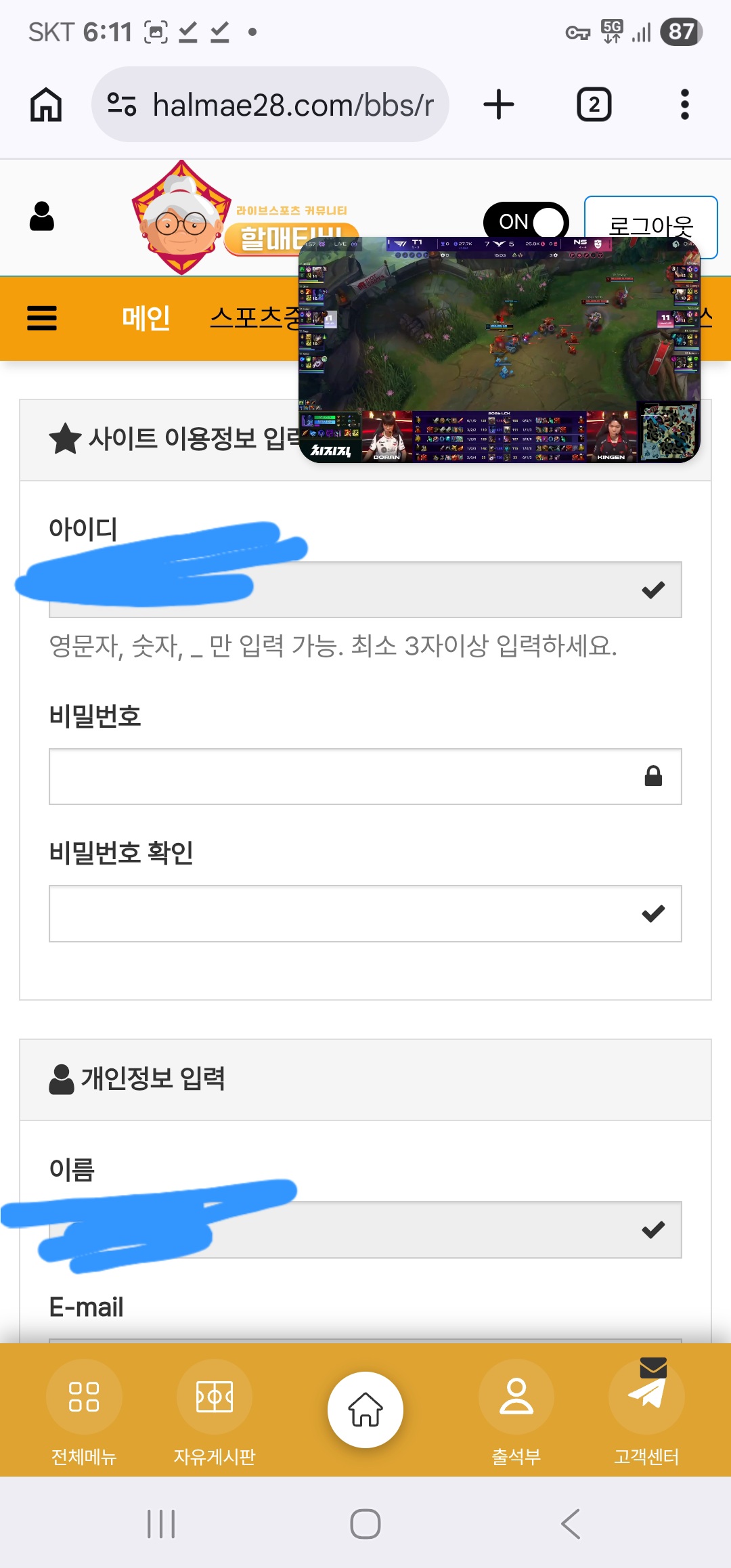Screen dimensions: 731x1568
Task: Tap the center home button in the bottom bar
Action: 365,1410
